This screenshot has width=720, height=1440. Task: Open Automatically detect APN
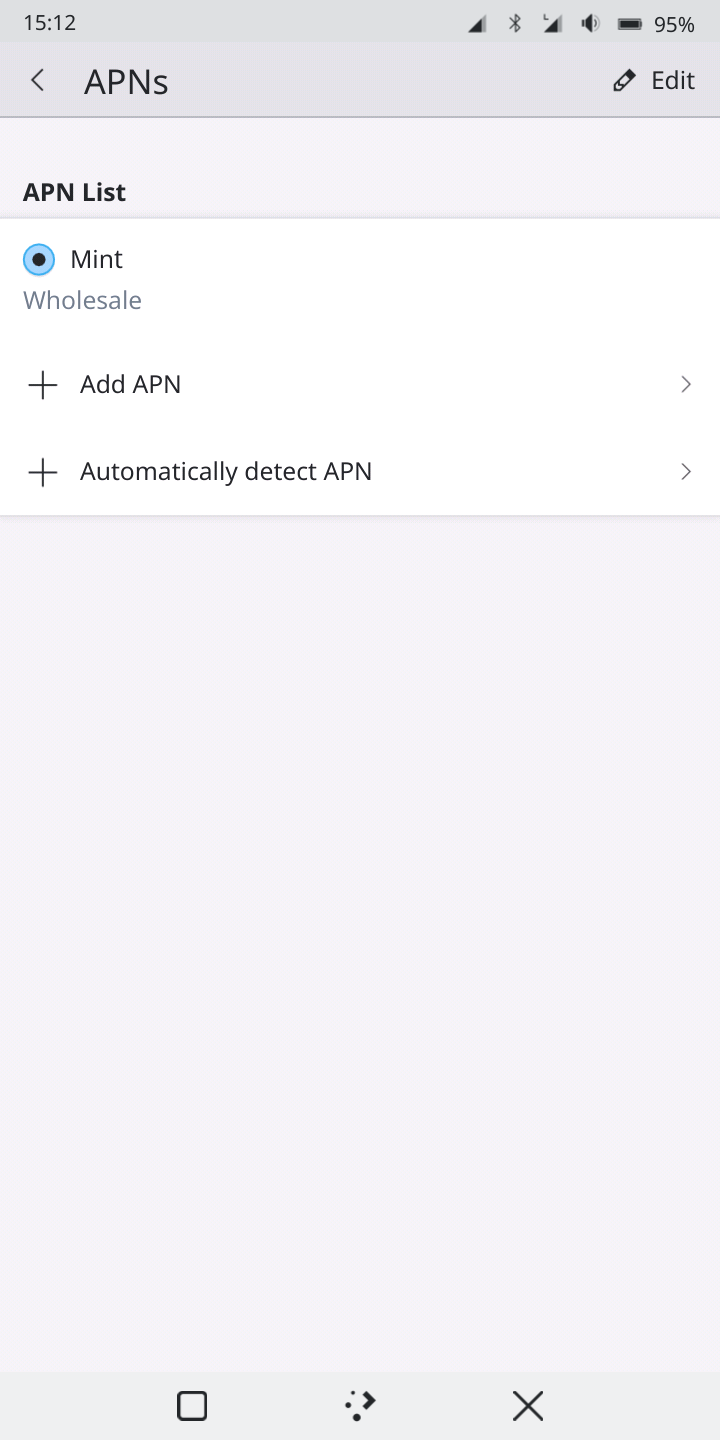pyautogui.click(x=360, y=472)
